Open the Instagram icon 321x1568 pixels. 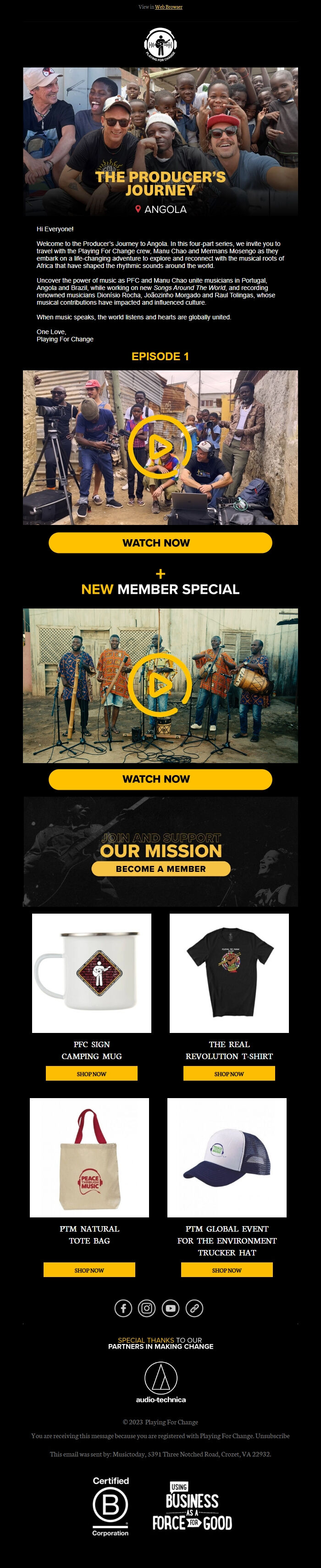pyautogui.click(x=147, y=1307)
